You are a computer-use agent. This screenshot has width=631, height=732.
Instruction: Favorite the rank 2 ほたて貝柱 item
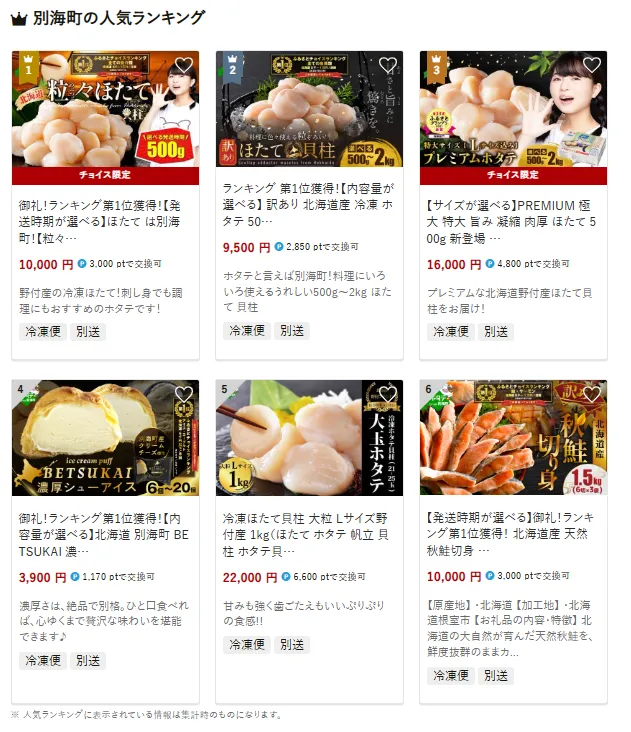click(388, 66)
